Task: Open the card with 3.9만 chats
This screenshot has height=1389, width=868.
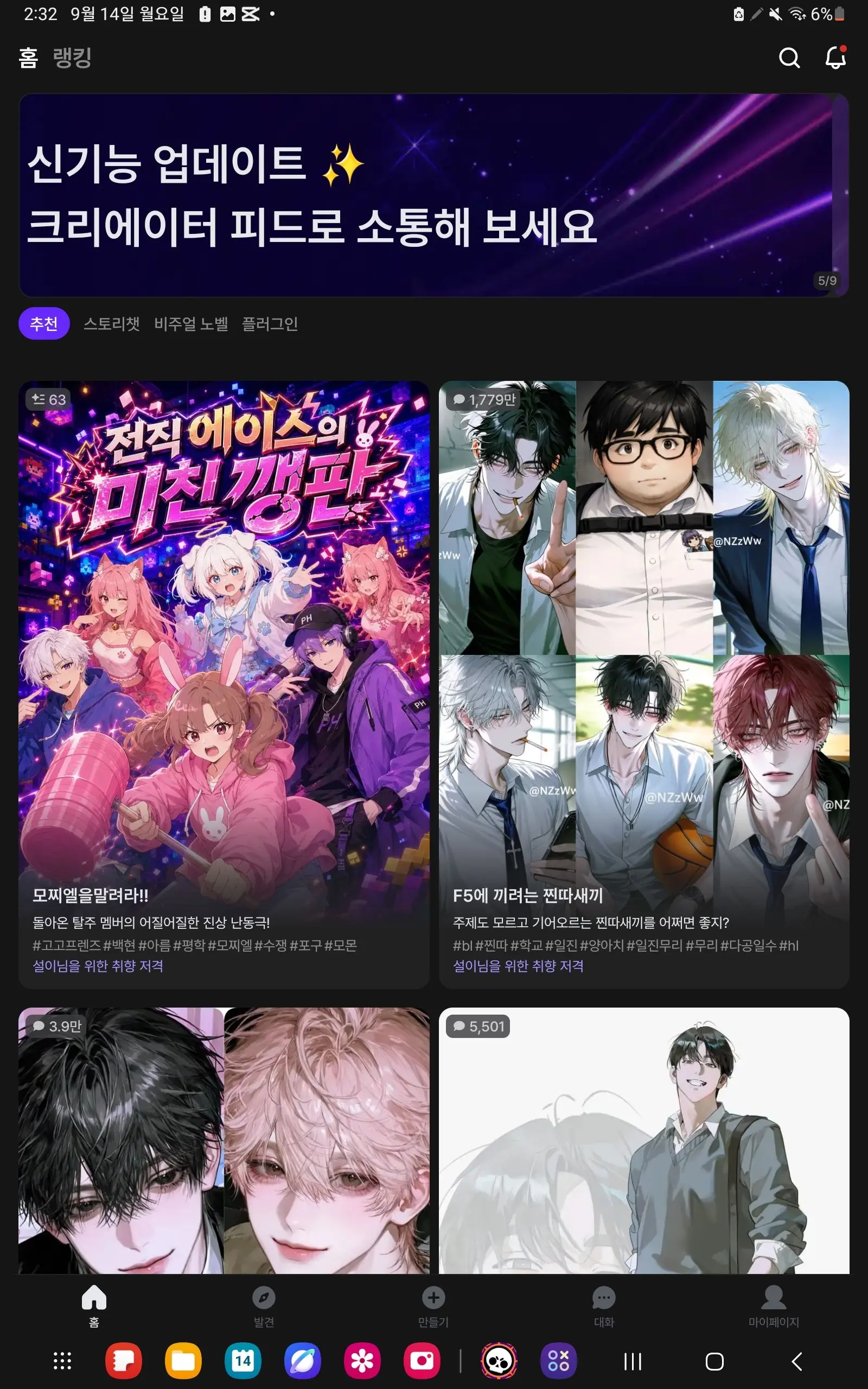Action: pyautogui.click(x=224, y=1140)
